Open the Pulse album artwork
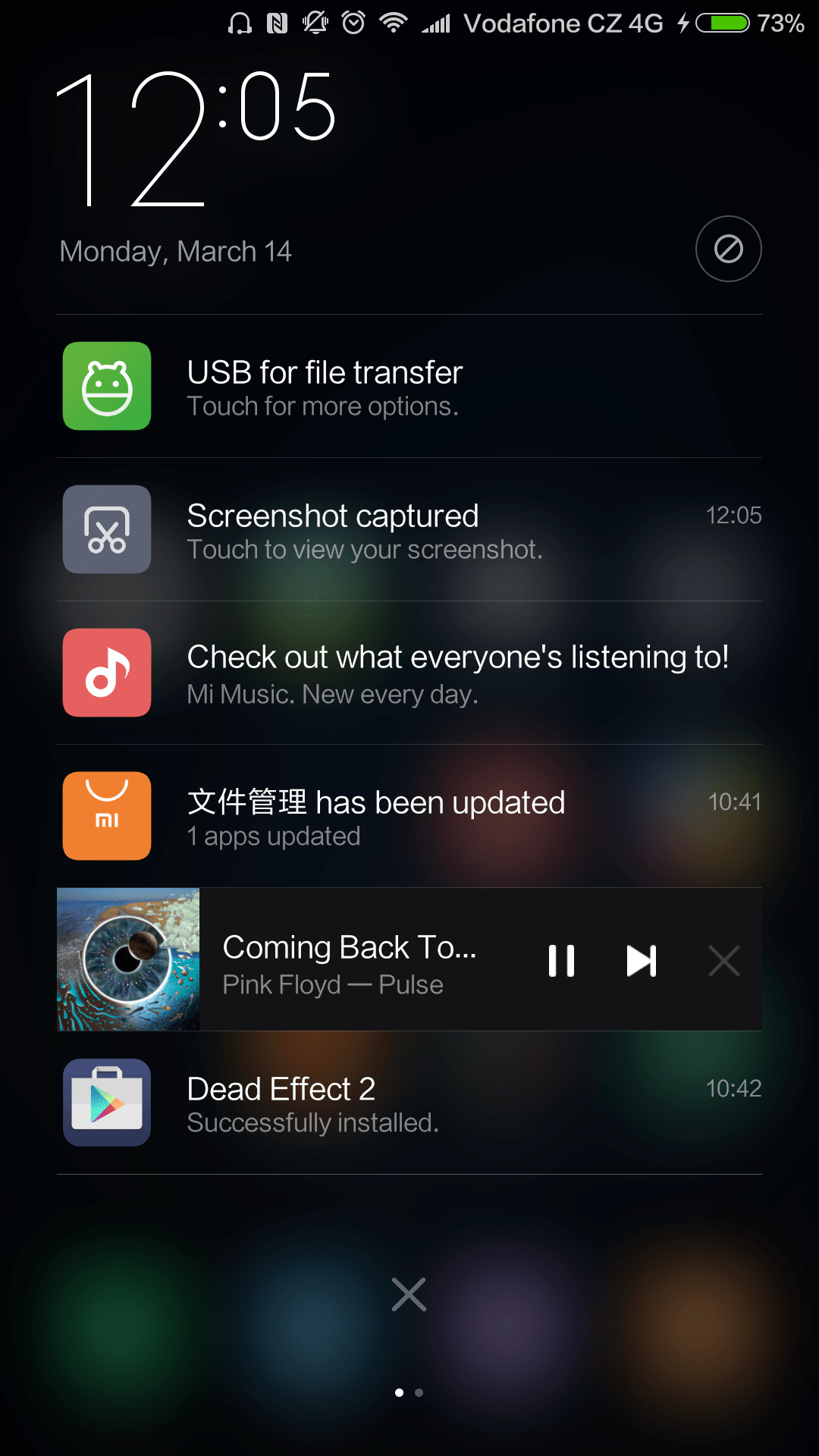 (128, 959)
